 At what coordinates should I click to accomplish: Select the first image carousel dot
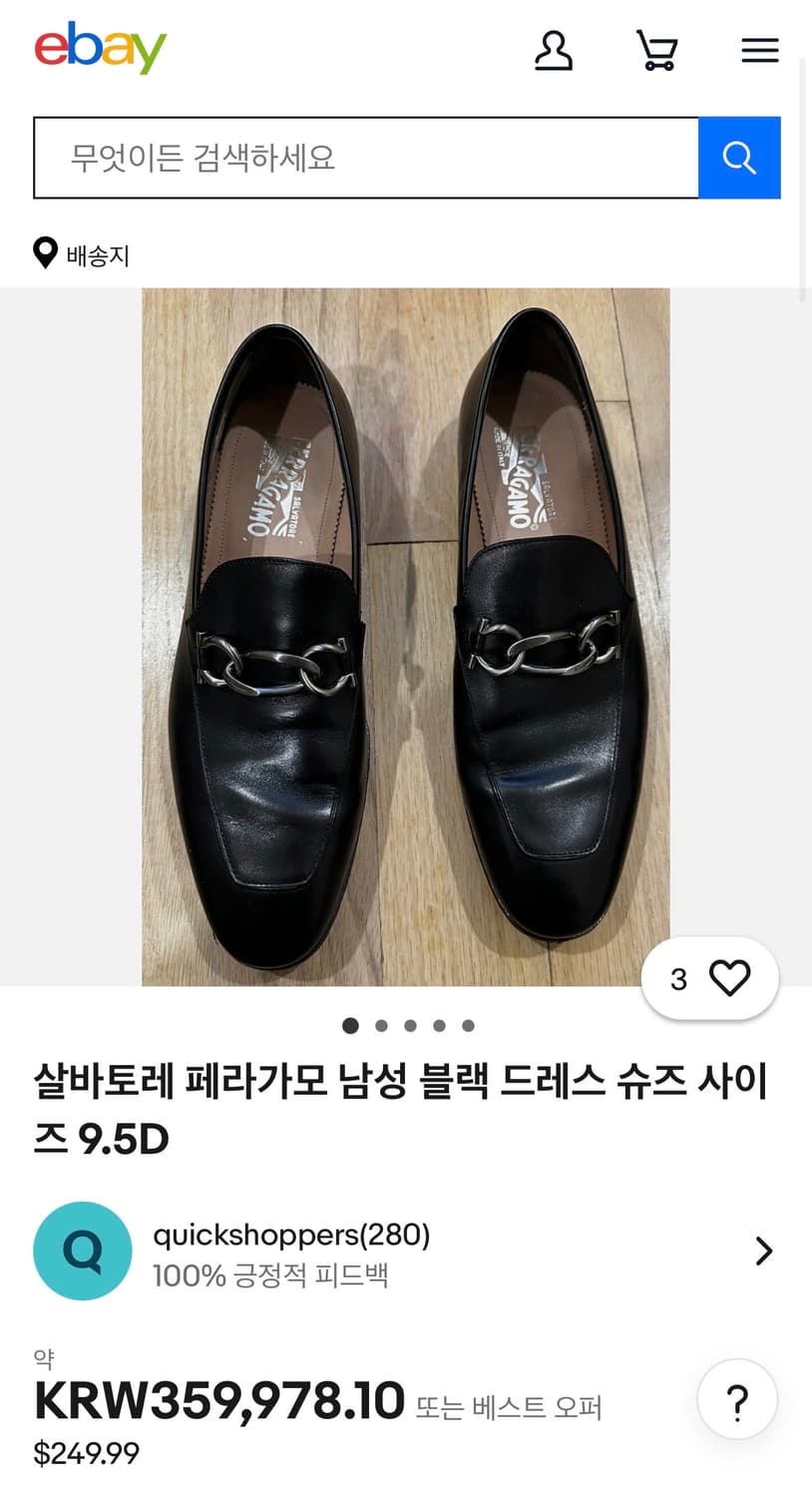coord(351,1025)
